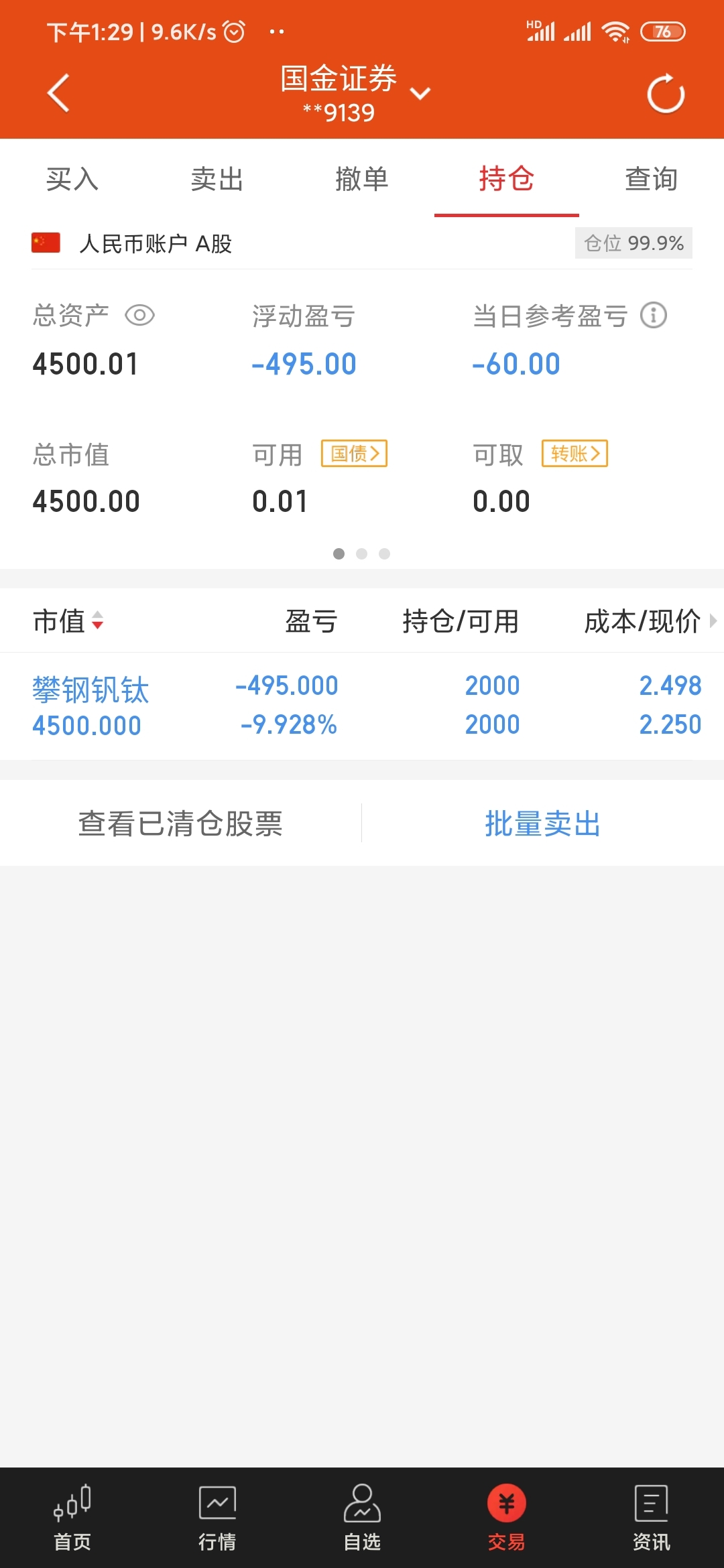
Task: Sort holdings by 市值
Action: (x=68, y=621)
